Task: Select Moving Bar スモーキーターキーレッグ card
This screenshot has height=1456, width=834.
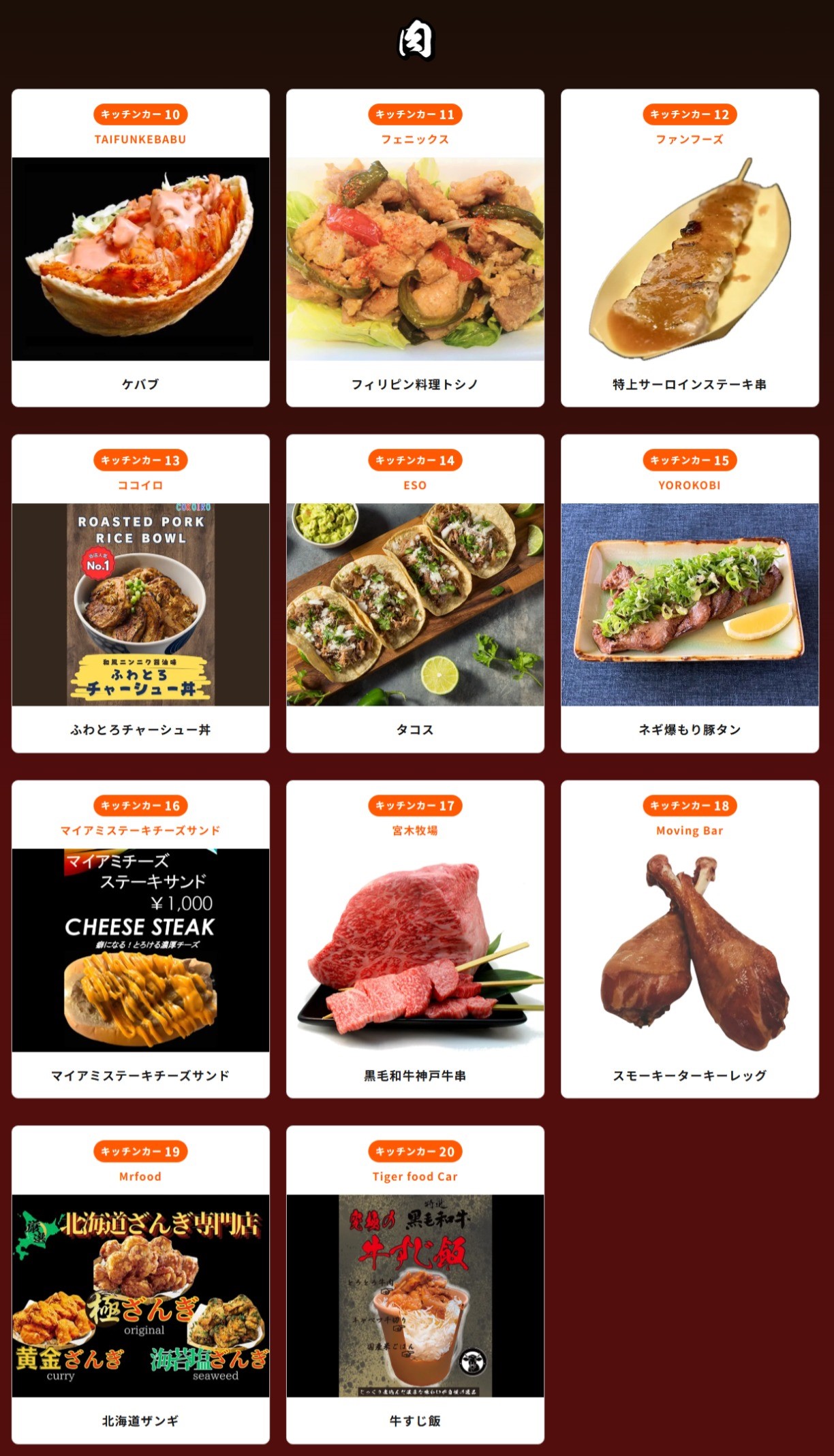Action: [x=690, y=949]
